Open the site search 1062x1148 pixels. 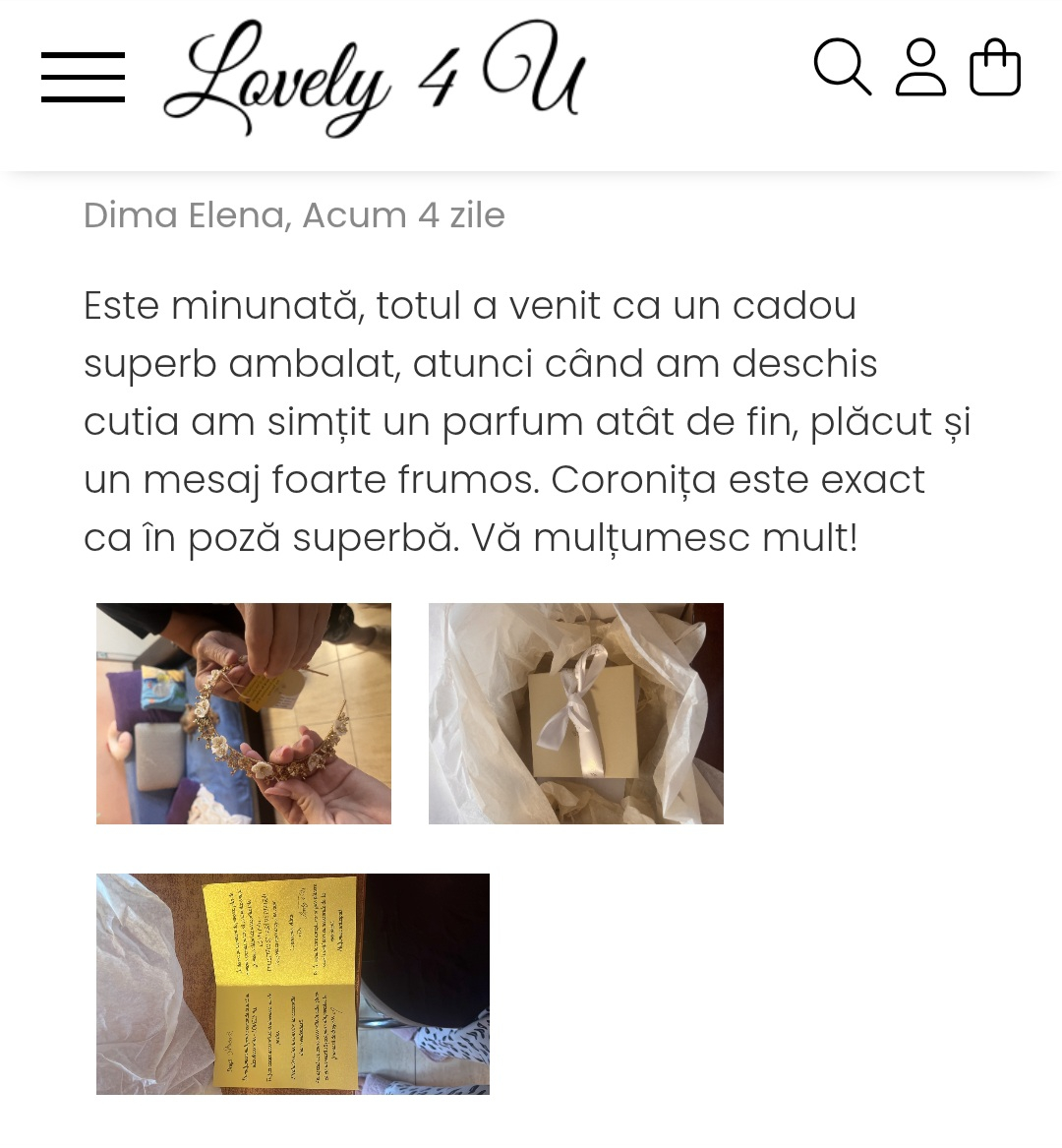pos(842,68)
